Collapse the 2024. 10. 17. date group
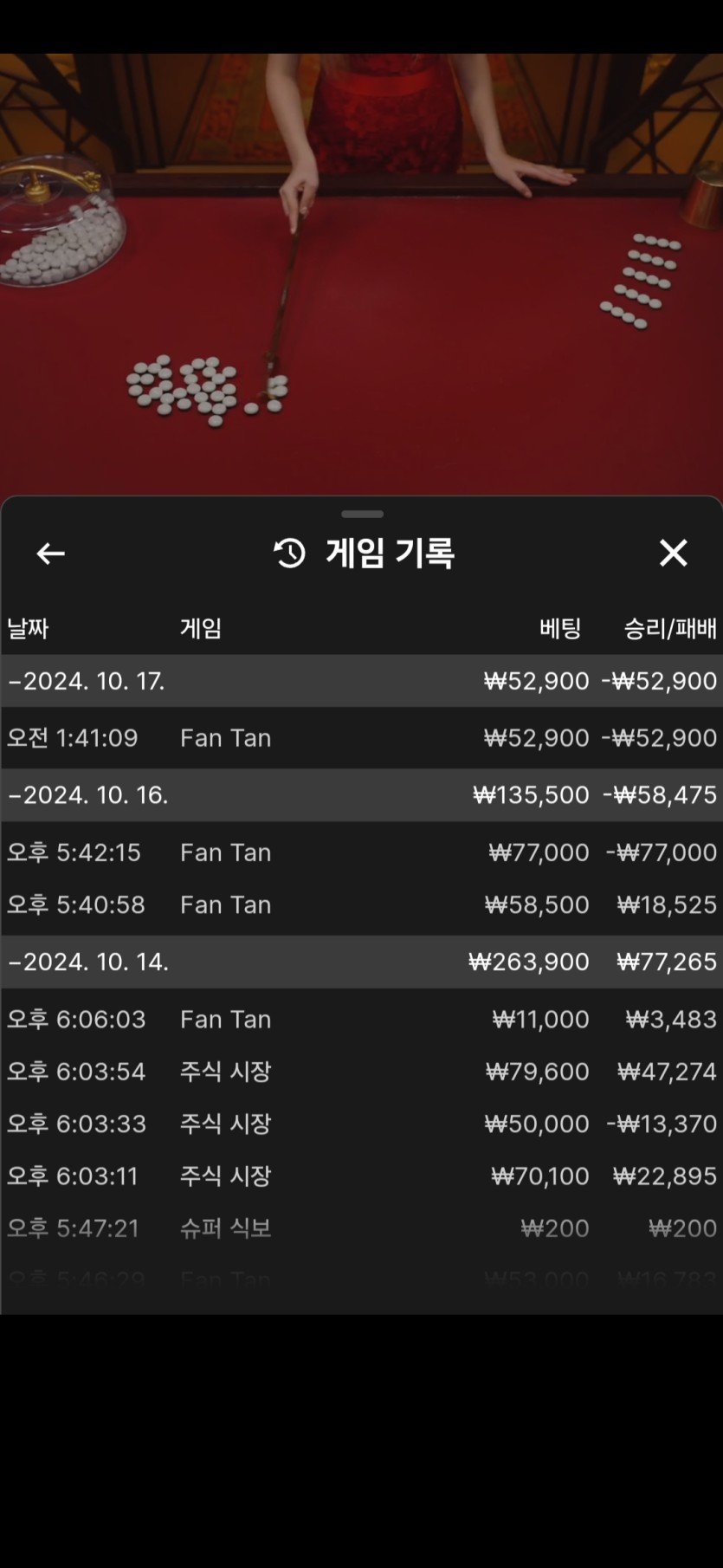723x1568 pixels. point(87,681)
